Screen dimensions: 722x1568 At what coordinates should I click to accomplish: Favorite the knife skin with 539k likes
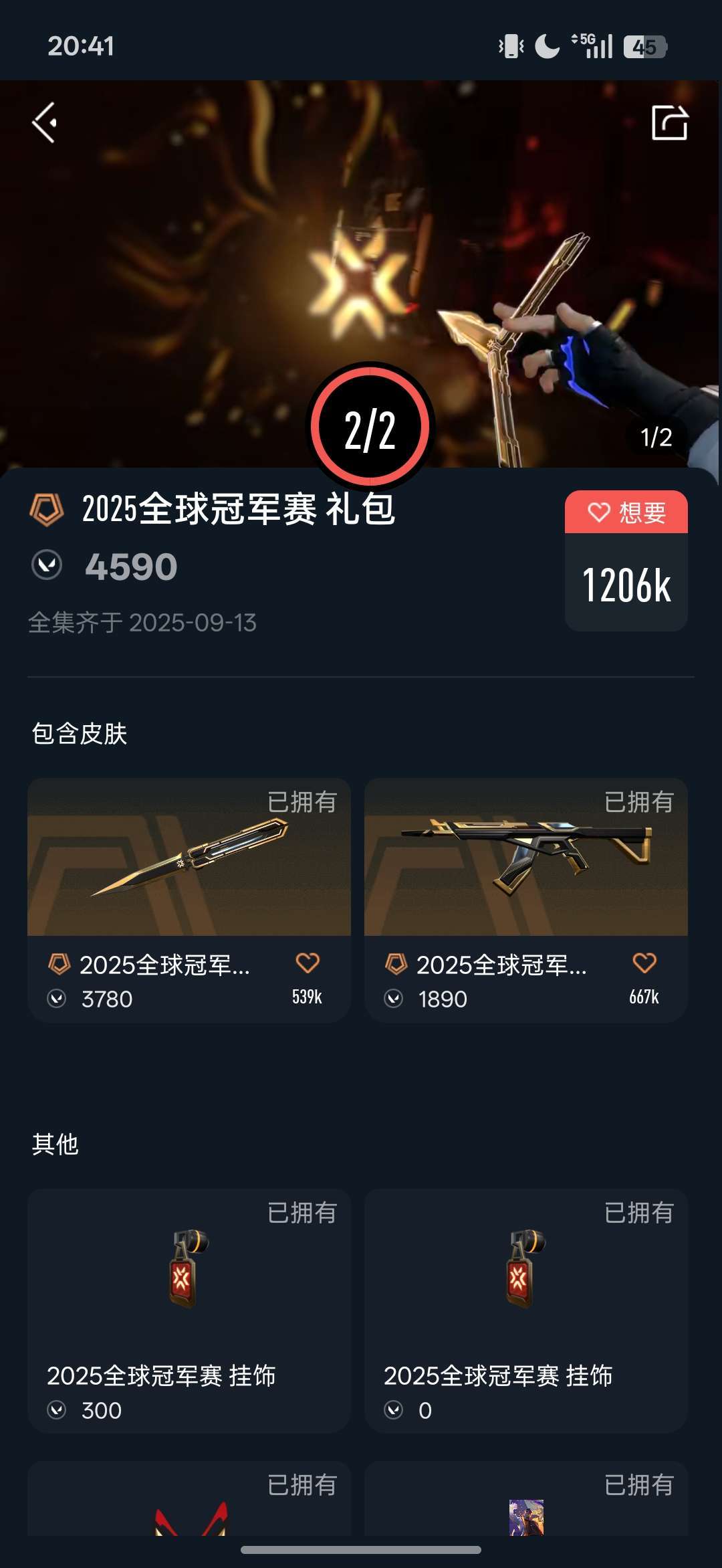pos(308,963)
